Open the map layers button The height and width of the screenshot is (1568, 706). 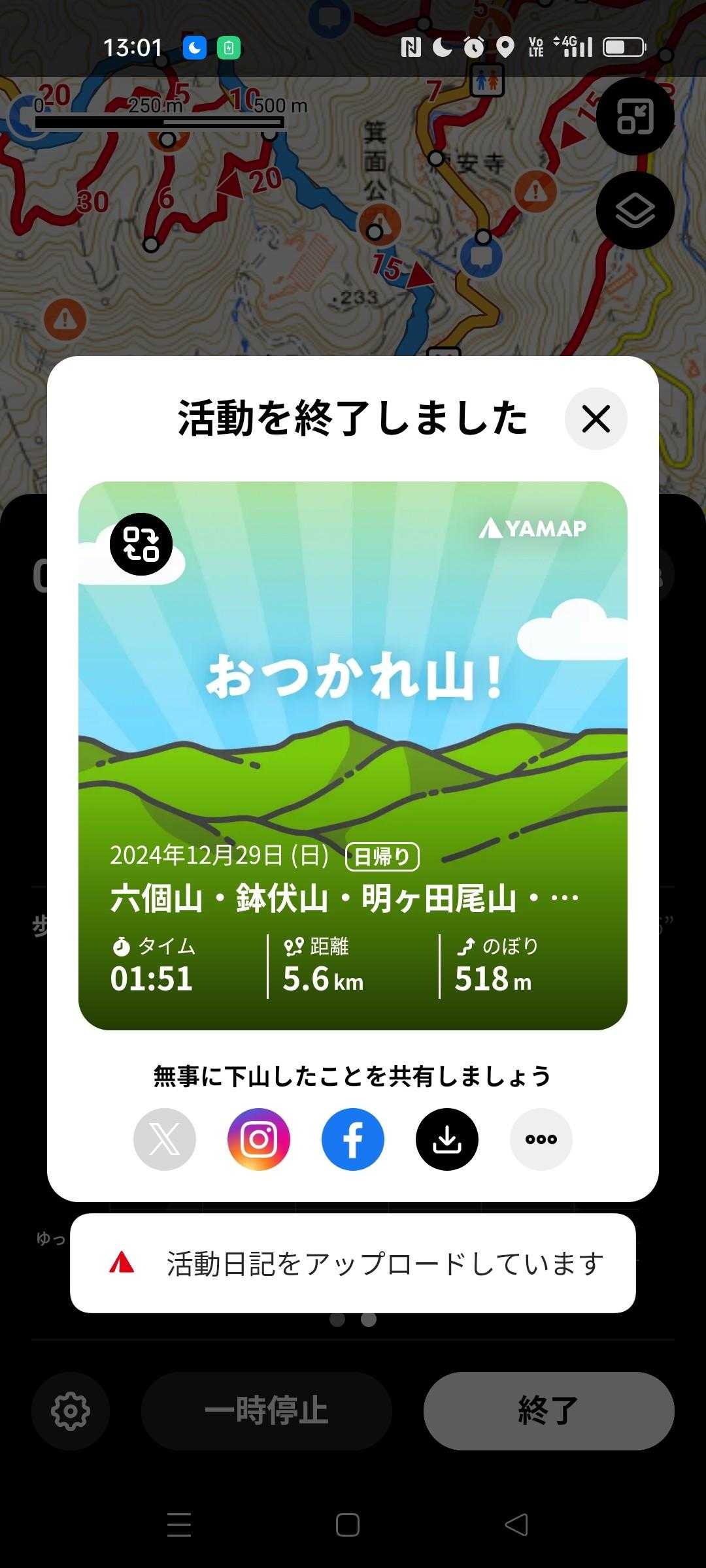(x=635, y=210)
